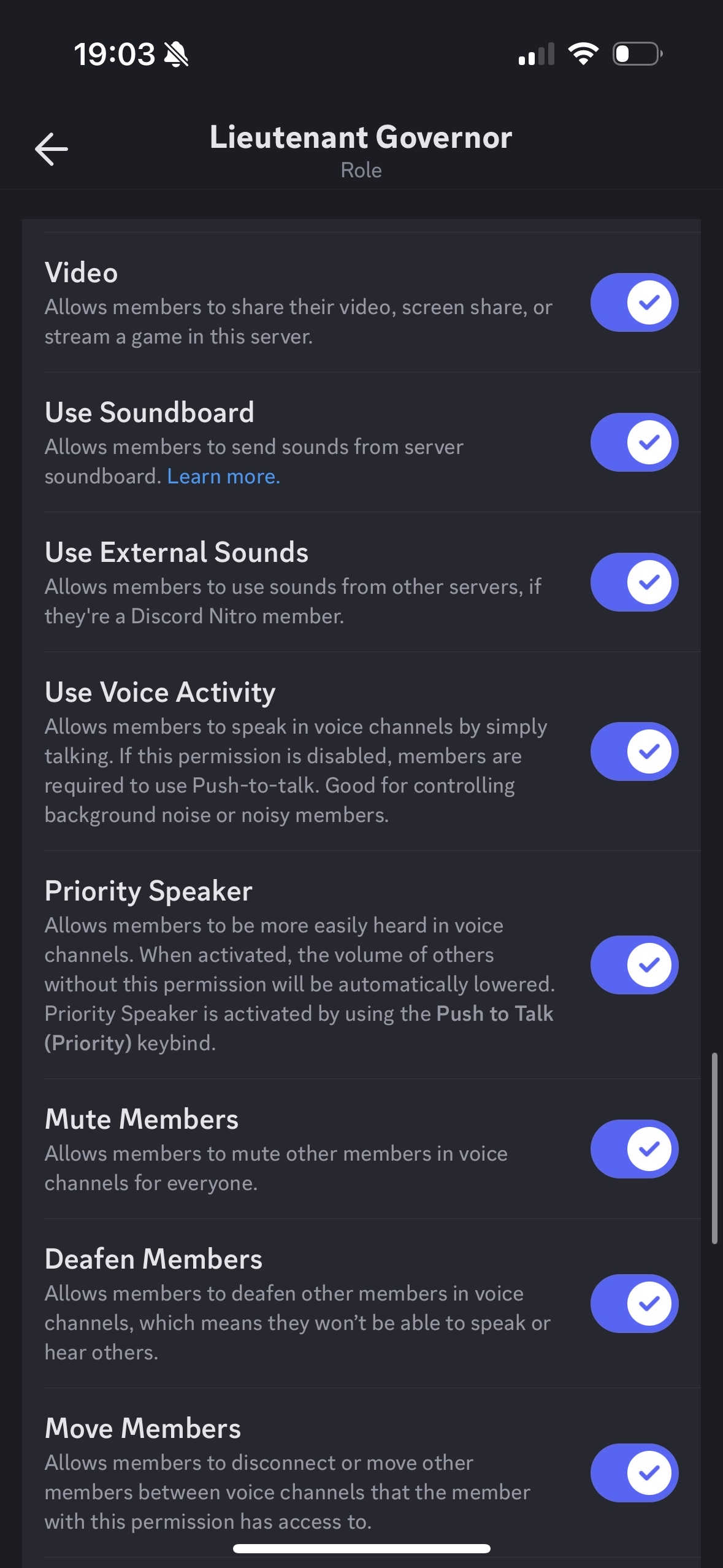Disable Priority Speaker permission
The image size is (723, 1568).
(634, 965)
